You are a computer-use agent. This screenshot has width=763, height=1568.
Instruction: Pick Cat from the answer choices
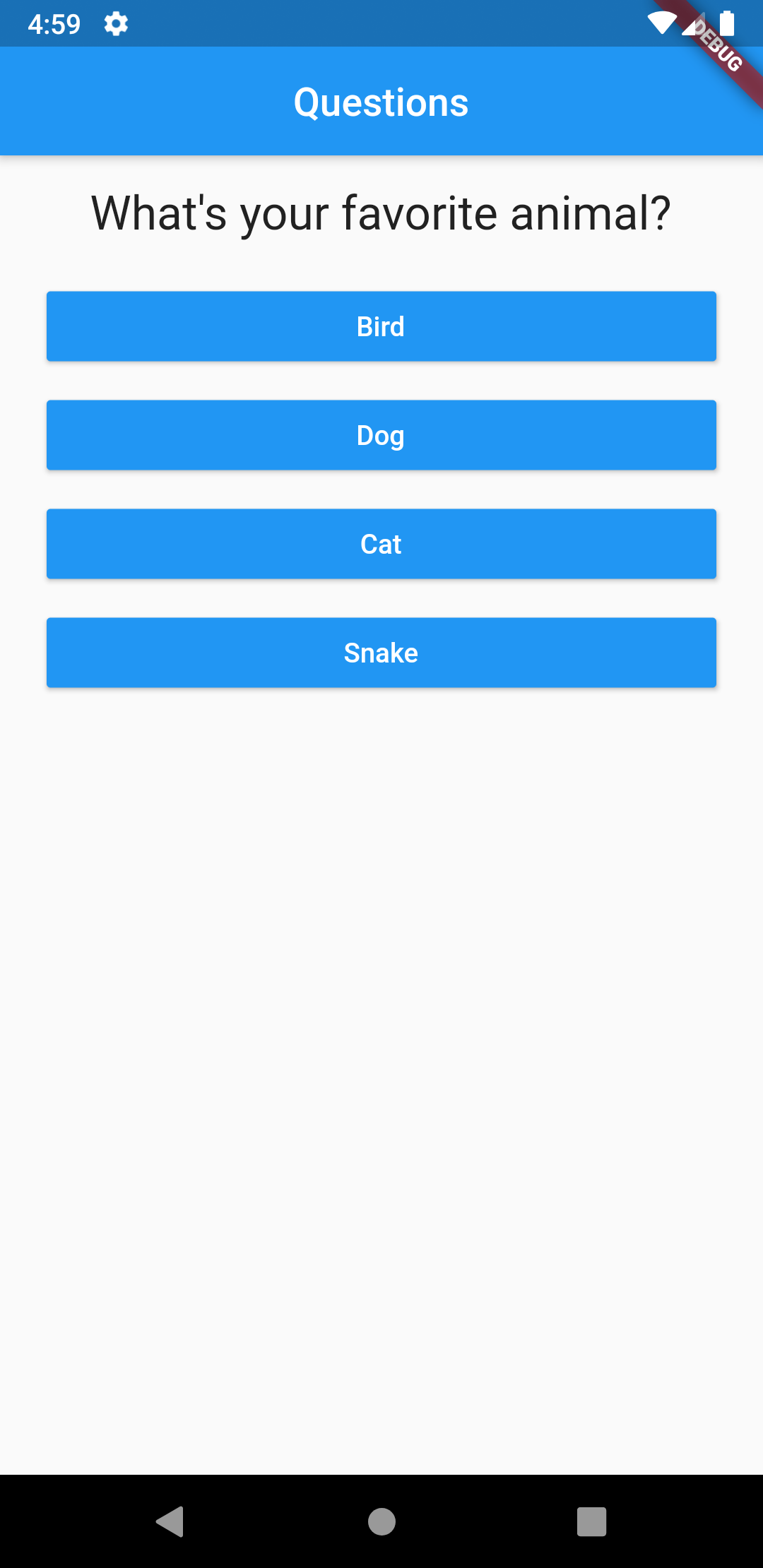(381, 543)
